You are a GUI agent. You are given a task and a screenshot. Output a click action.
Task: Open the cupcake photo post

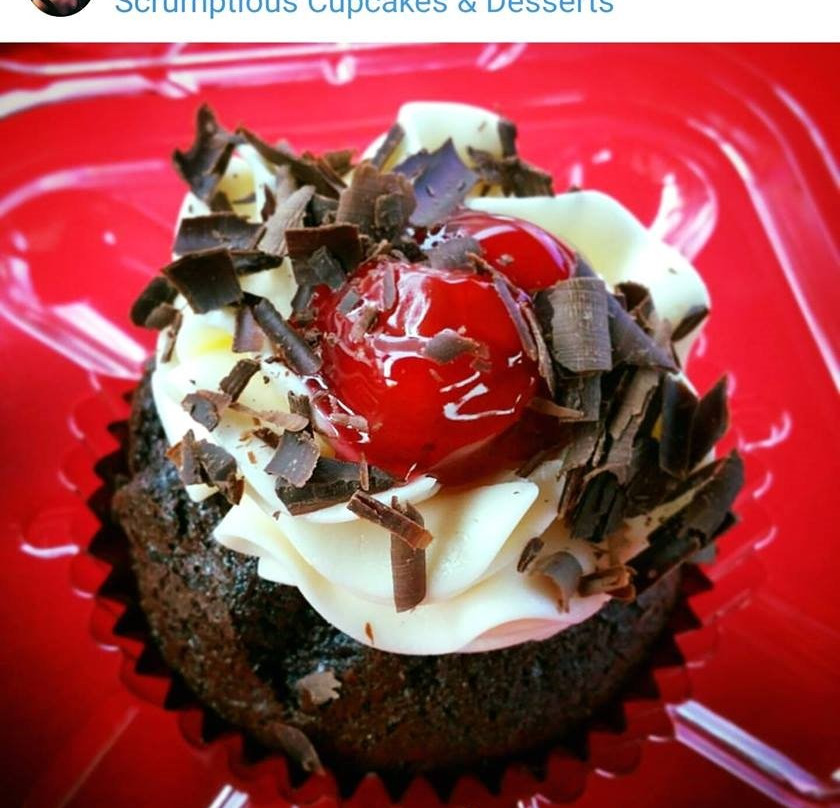pos(420,425)
